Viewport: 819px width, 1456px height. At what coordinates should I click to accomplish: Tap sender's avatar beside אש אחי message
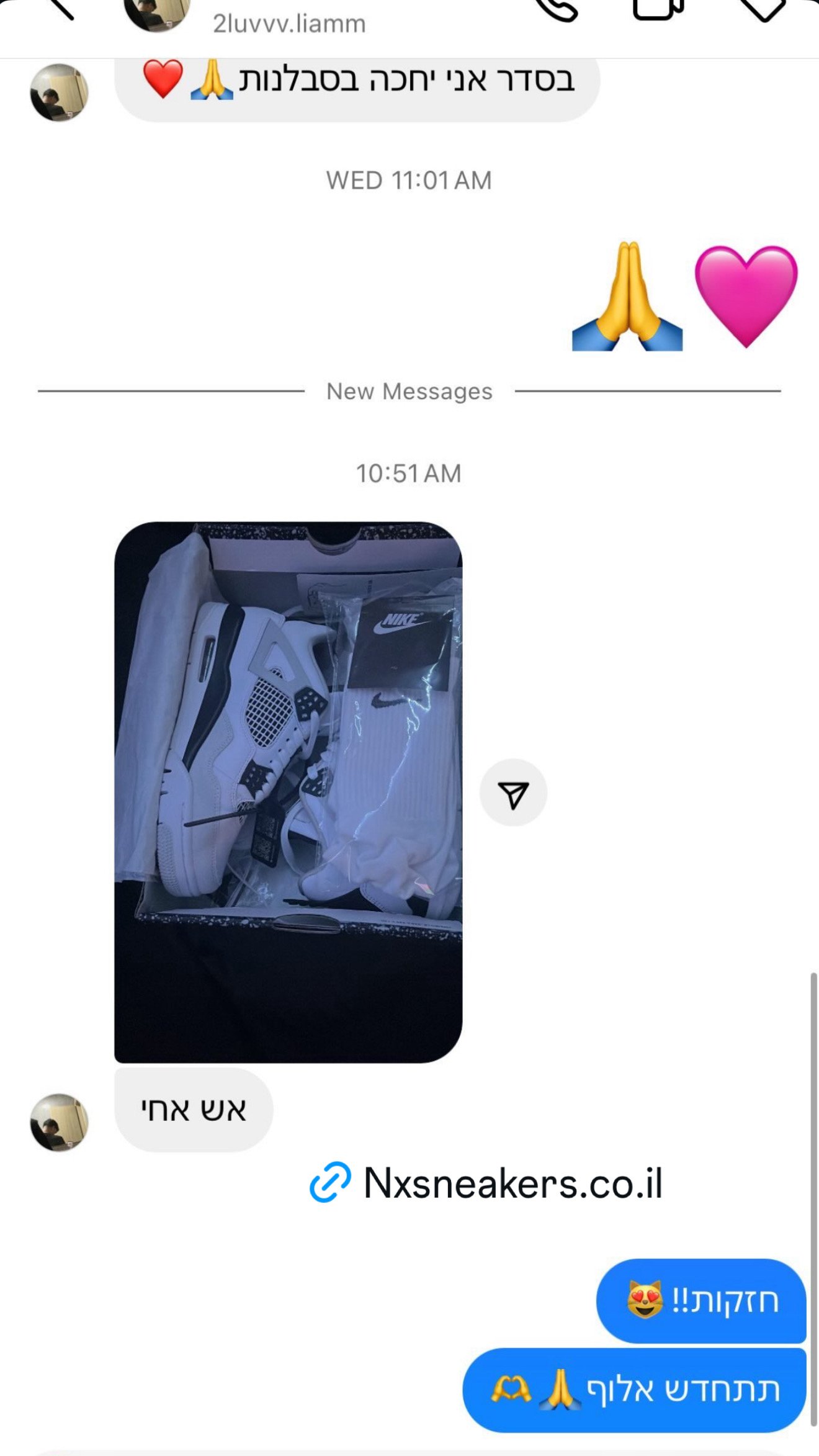click(59, 1122)
